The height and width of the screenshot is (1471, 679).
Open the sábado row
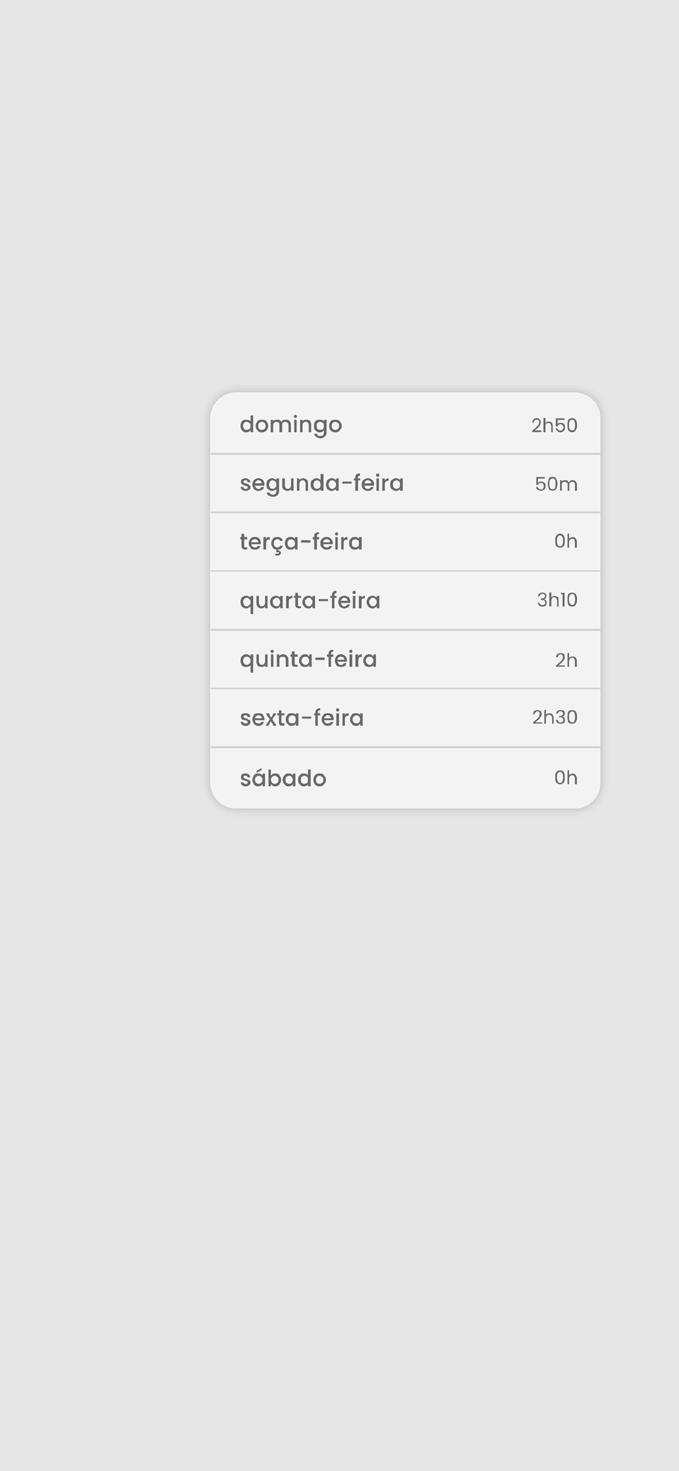coord(404,778)
